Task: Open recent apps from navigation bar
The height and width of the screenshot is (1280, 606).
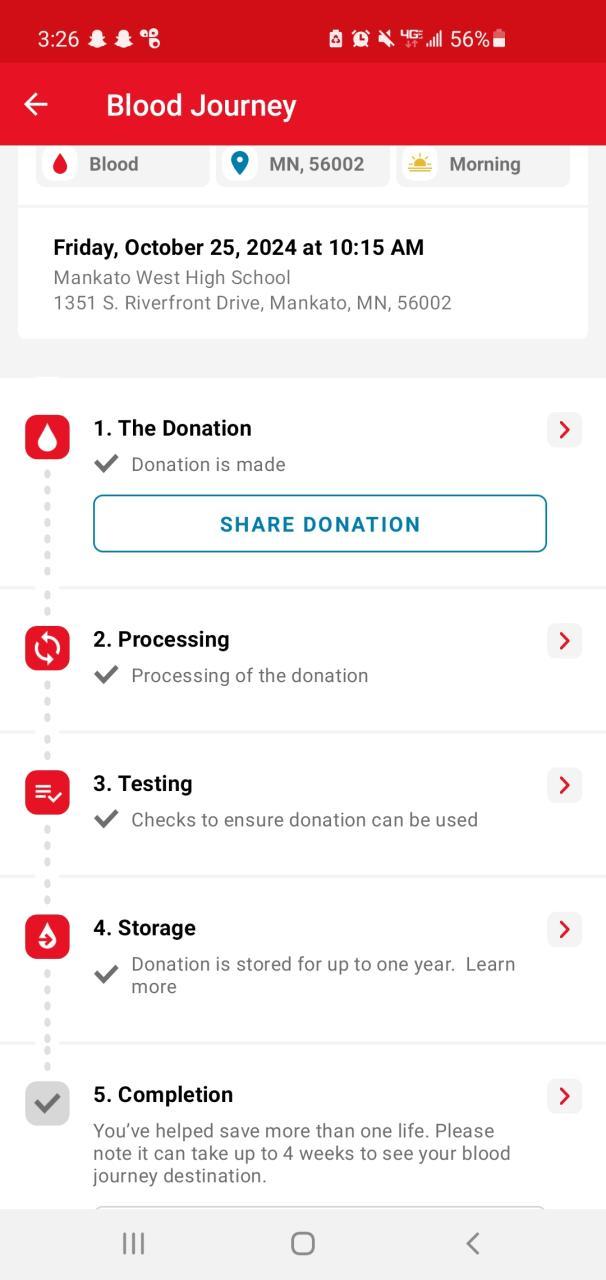Action: pos(133,1243)
